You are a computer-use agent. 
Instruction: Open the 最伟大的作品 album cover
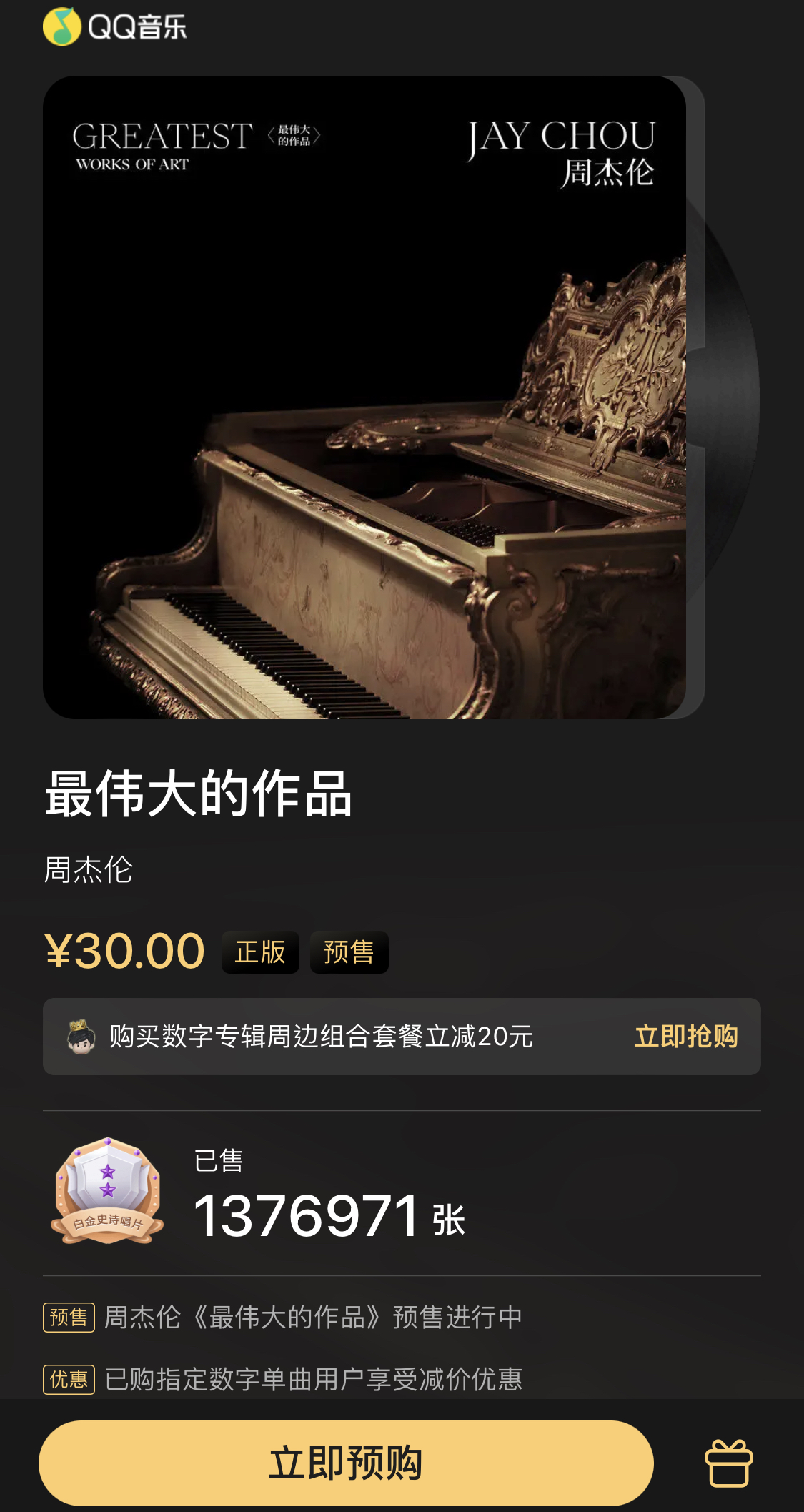(364, 397)
